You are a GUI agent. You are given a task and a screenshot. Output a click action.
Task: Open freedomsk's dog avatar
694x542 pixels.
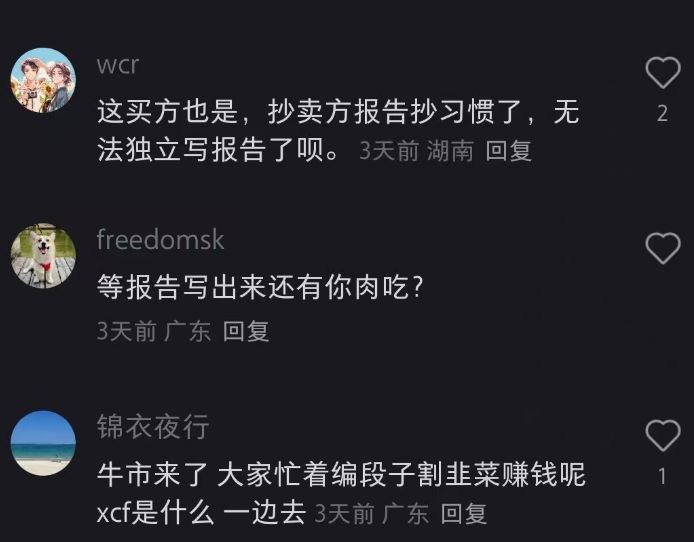[x=43, y=256]
